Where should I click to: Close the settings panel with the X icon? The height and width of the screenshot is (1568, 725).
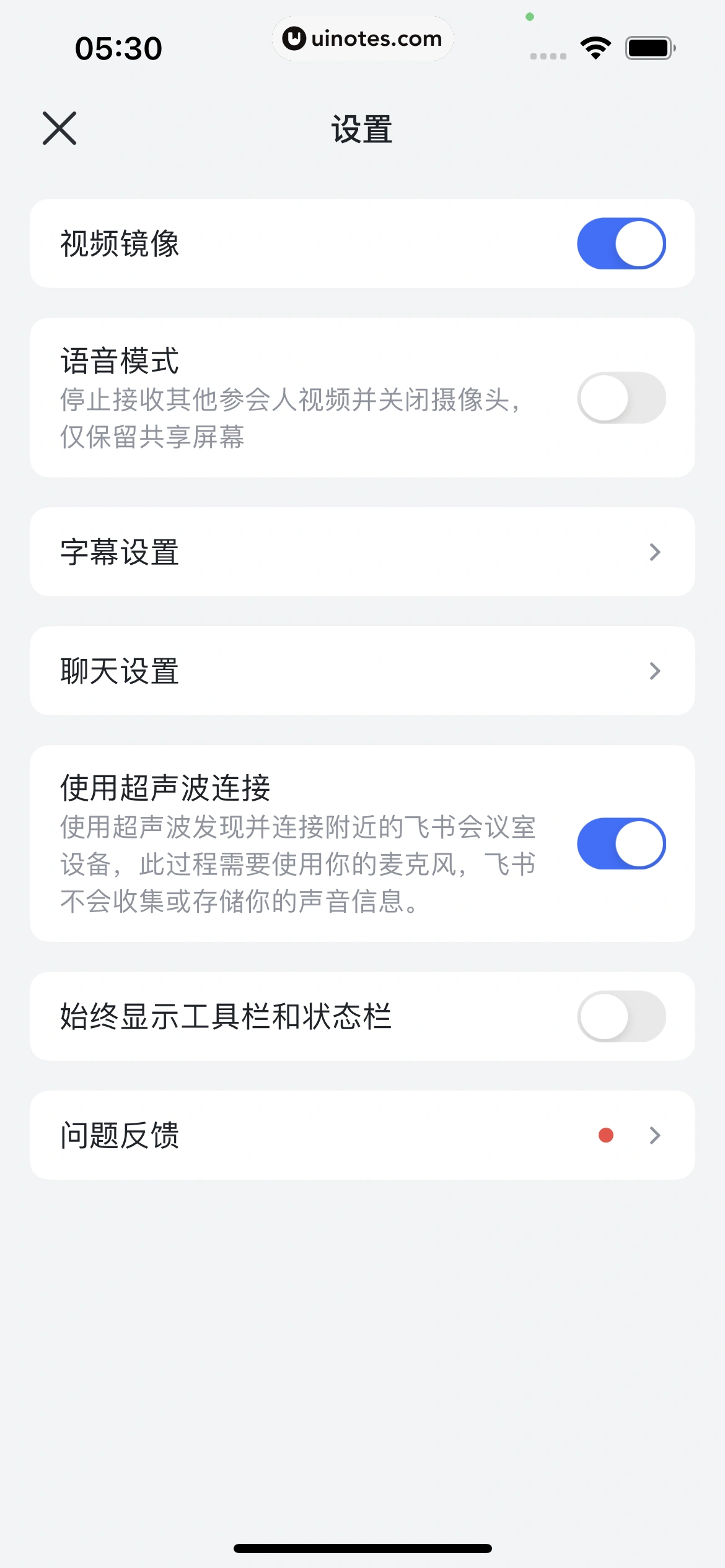[59, 129]
